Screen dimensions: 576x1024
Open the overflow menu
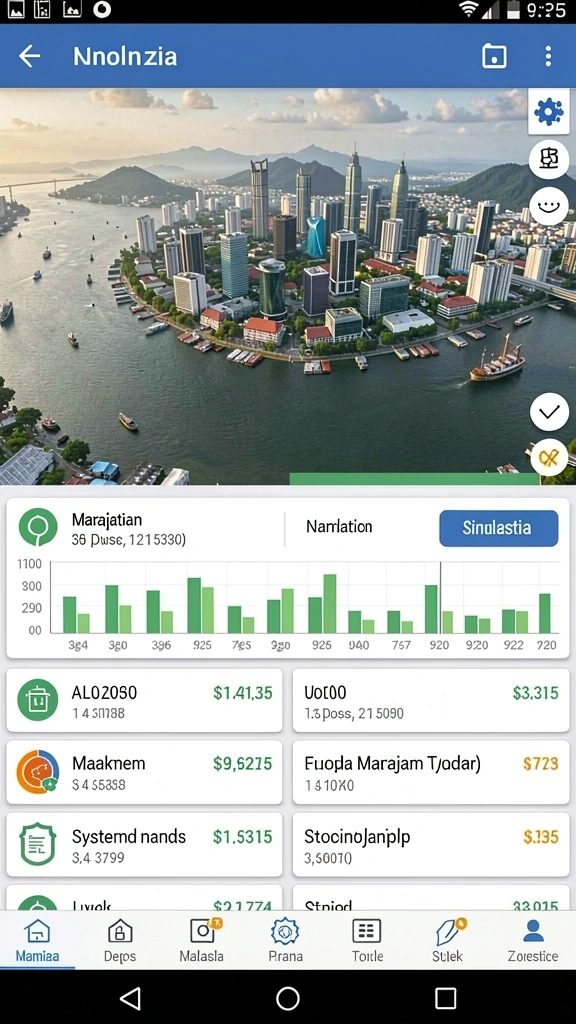click(x=548, y=56)
